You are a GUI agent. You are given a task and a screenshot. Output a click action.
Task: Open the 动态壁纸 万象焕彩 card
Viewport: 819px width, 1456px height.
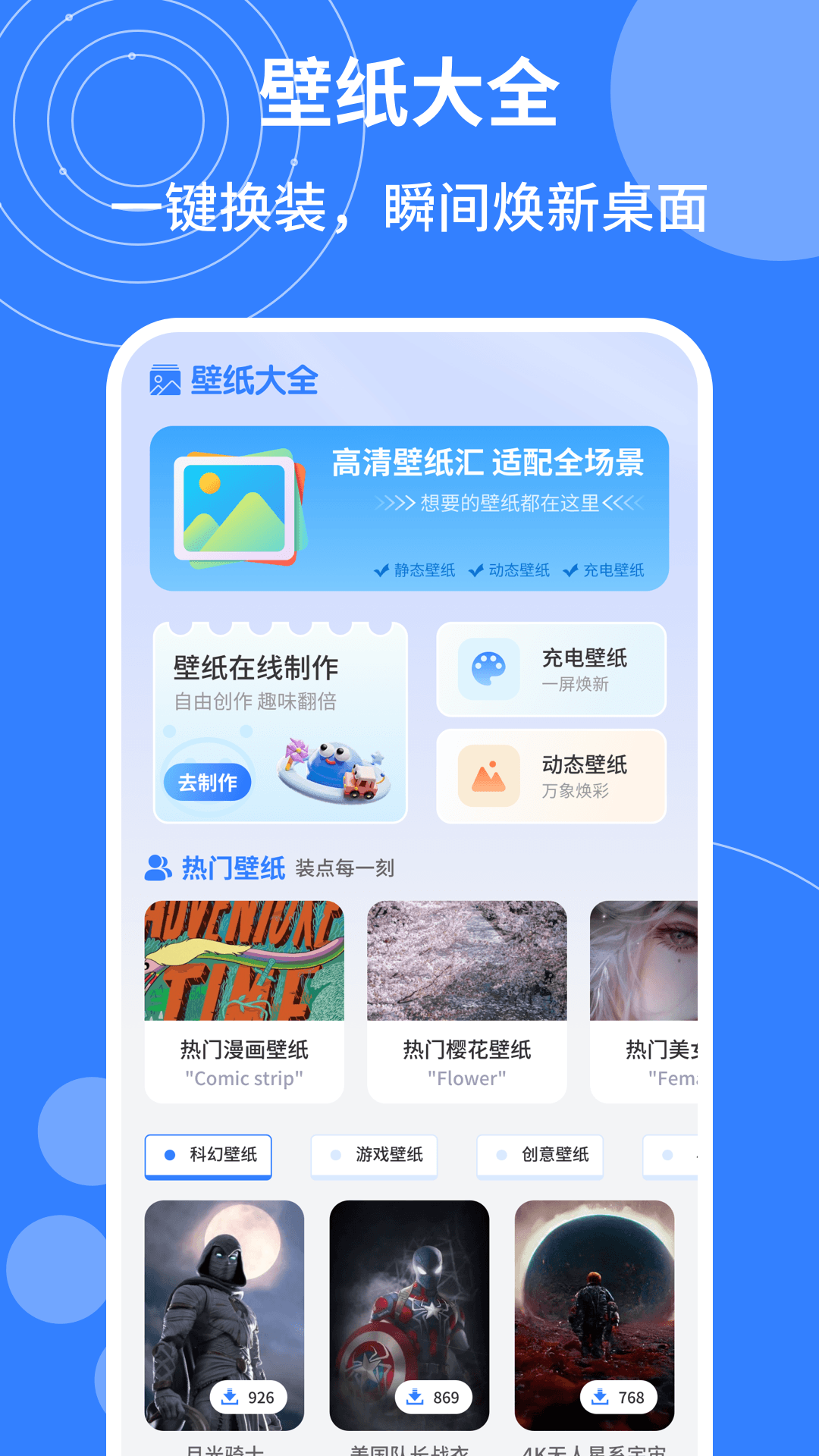[x=551, y=775]
